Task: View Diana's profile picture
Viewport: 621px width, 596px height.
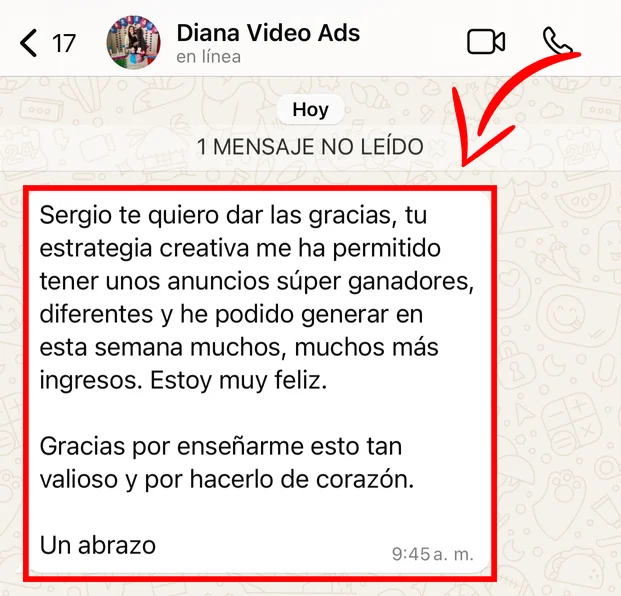Action: point(133,42)
